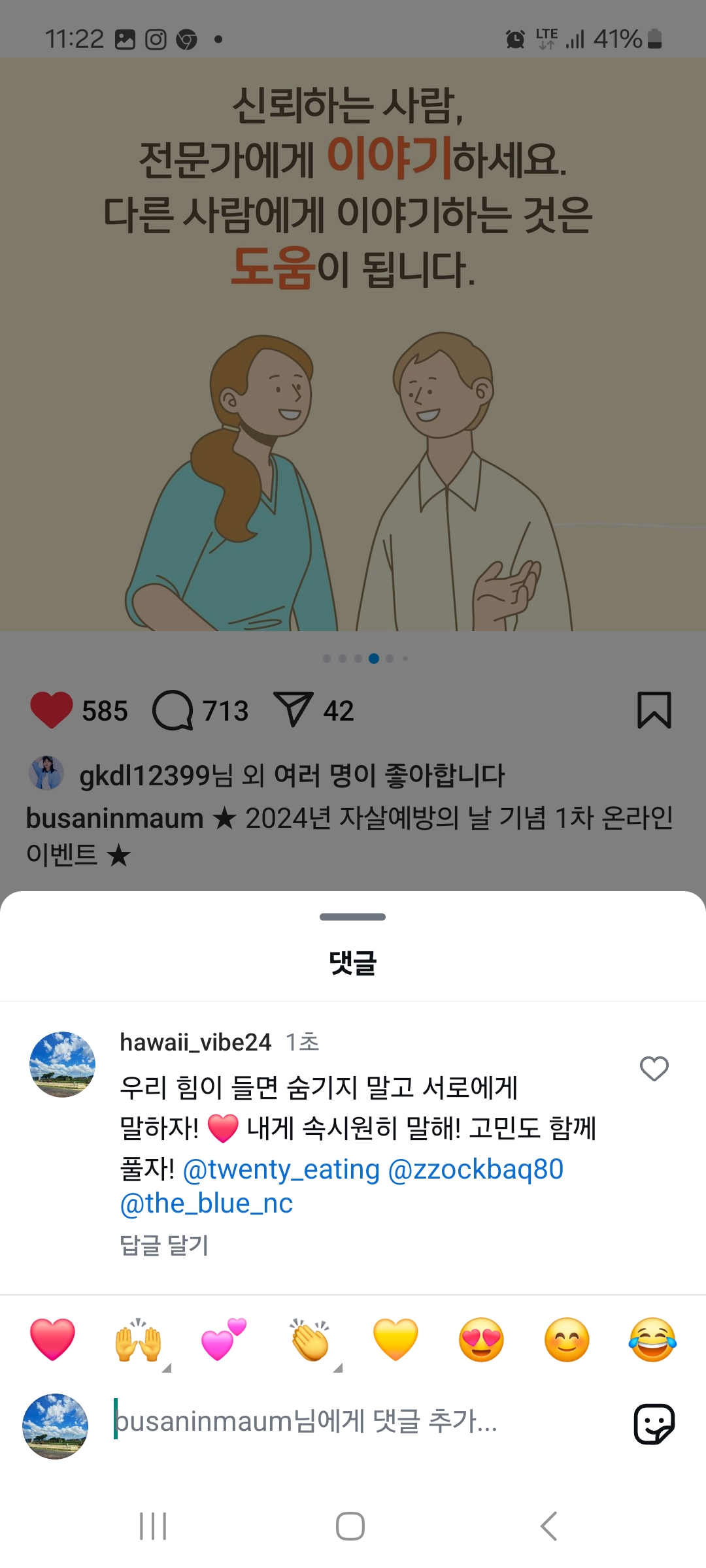Go back with the system back button
The image size is (706, 1568).
click(549, 1526)
